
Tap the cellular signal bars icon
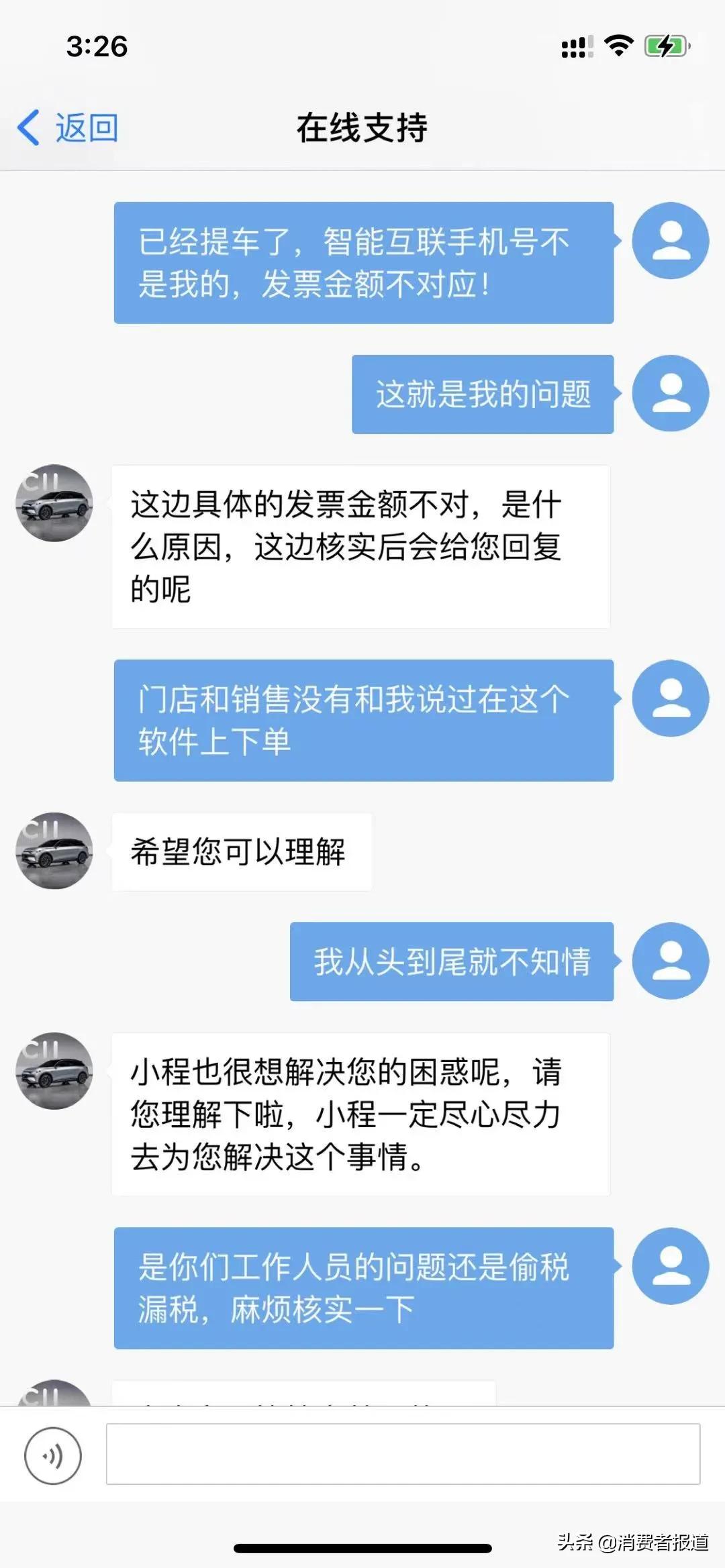tap(576, 45)
